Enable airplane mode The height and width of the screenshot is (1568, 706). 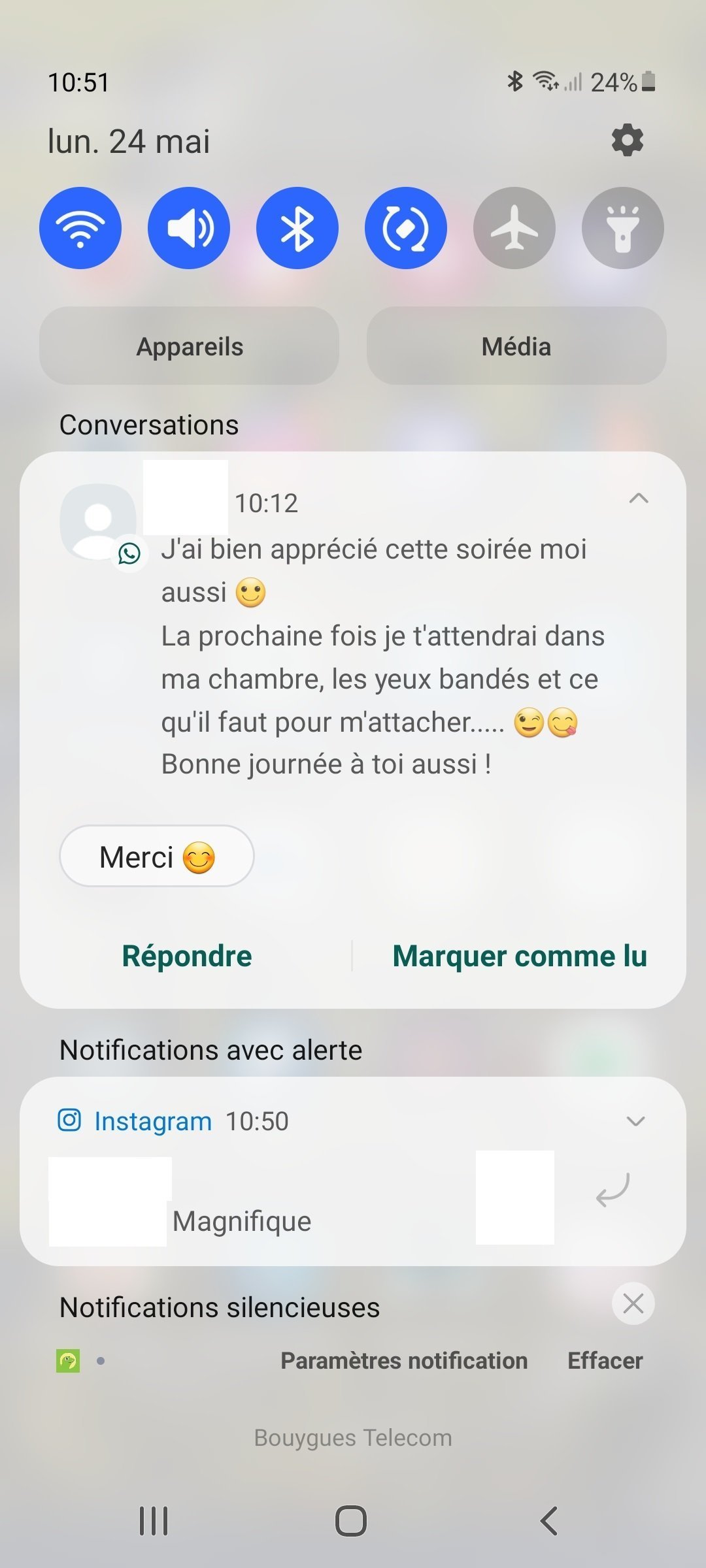tap(514, 228)
